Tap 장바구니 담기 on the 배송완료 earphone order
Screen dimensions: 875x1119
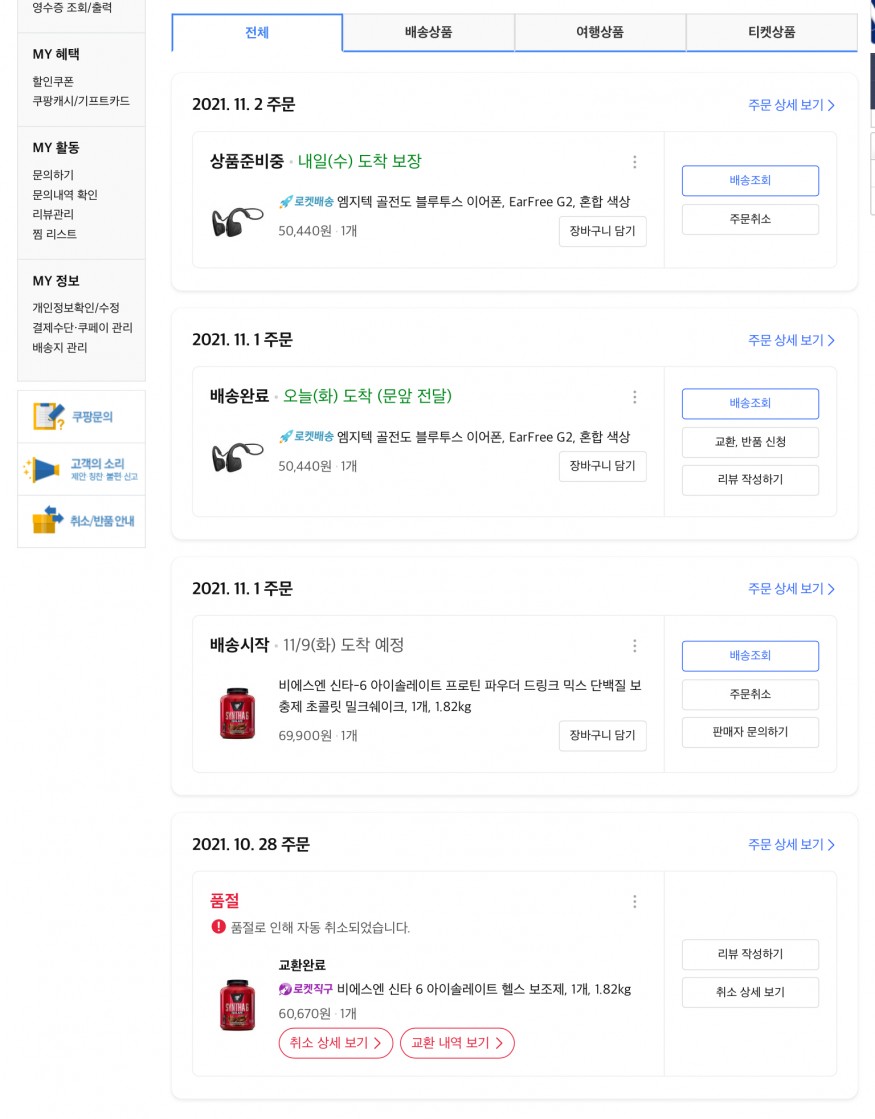click(x=602, y=466)
